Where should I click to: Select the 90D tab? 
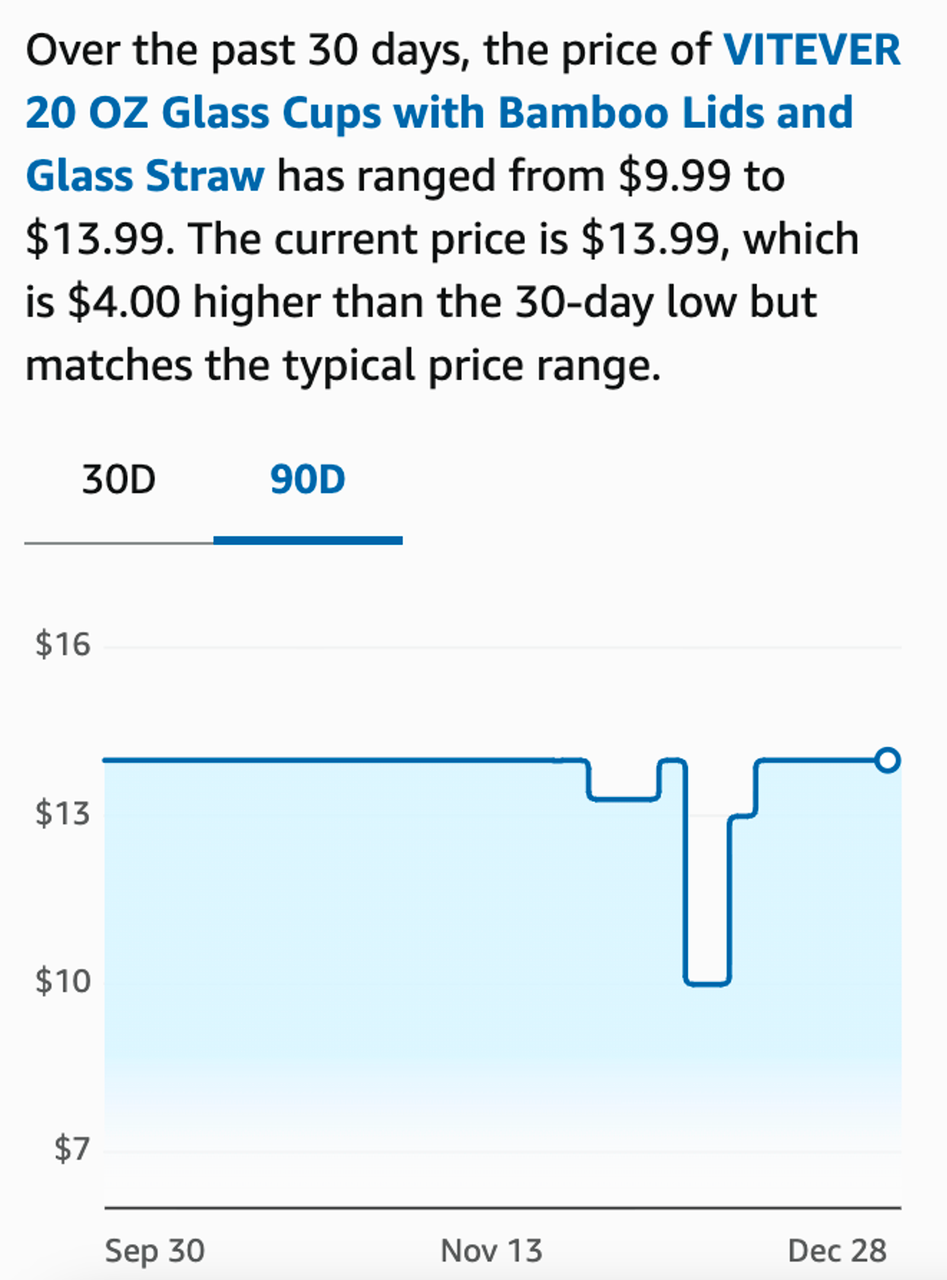[x=307, y=481]
